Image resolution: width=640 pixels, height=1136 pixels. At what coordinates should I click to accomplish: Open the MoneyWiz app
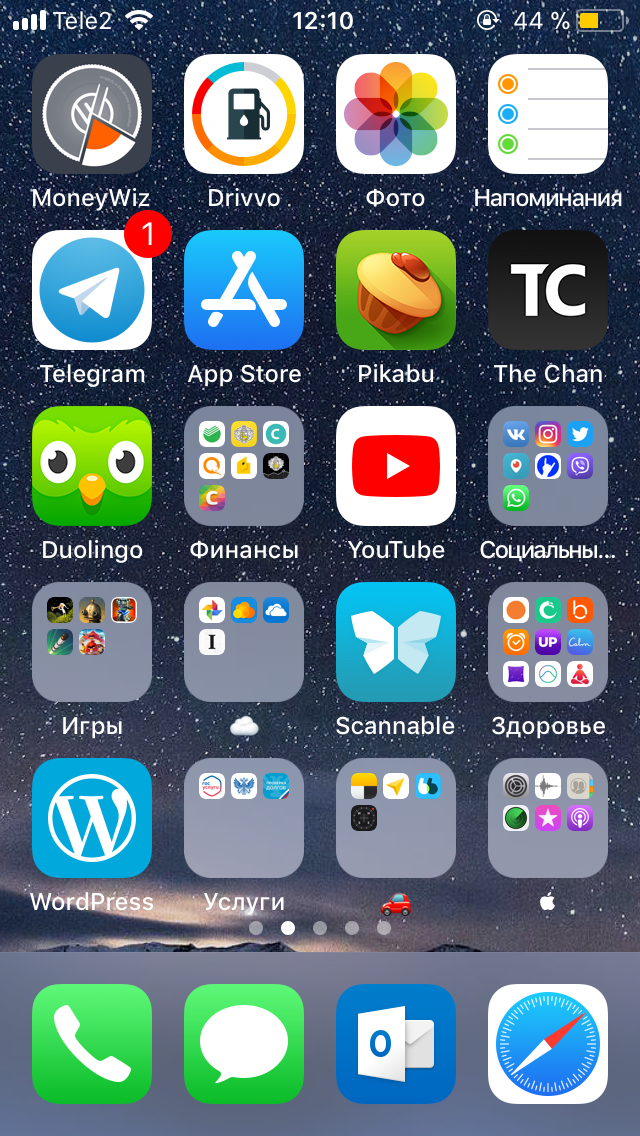(92, 114)
